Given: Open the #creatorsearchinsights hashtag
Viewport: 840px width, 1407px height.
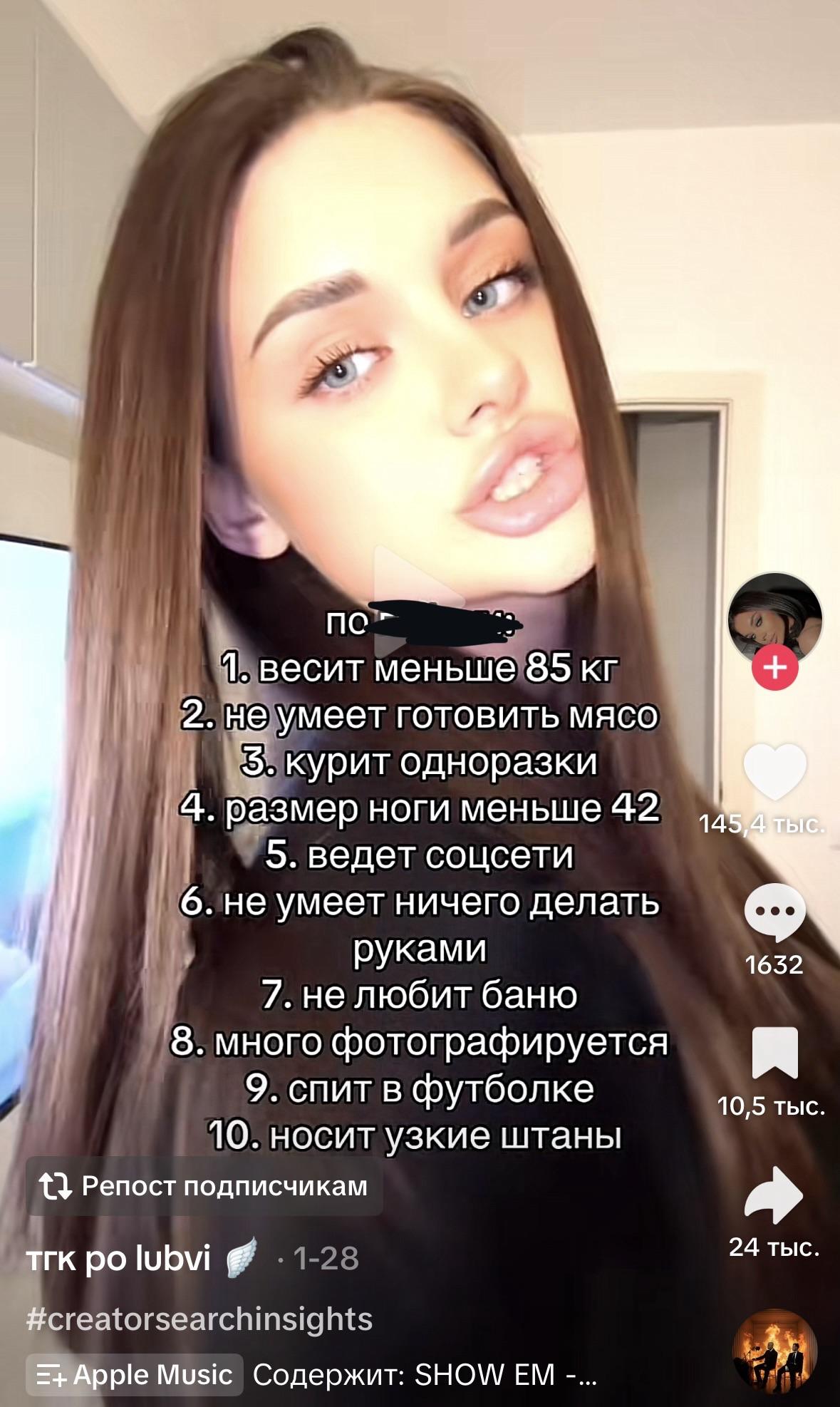Looking at the screenshot, I should 199,1319.
